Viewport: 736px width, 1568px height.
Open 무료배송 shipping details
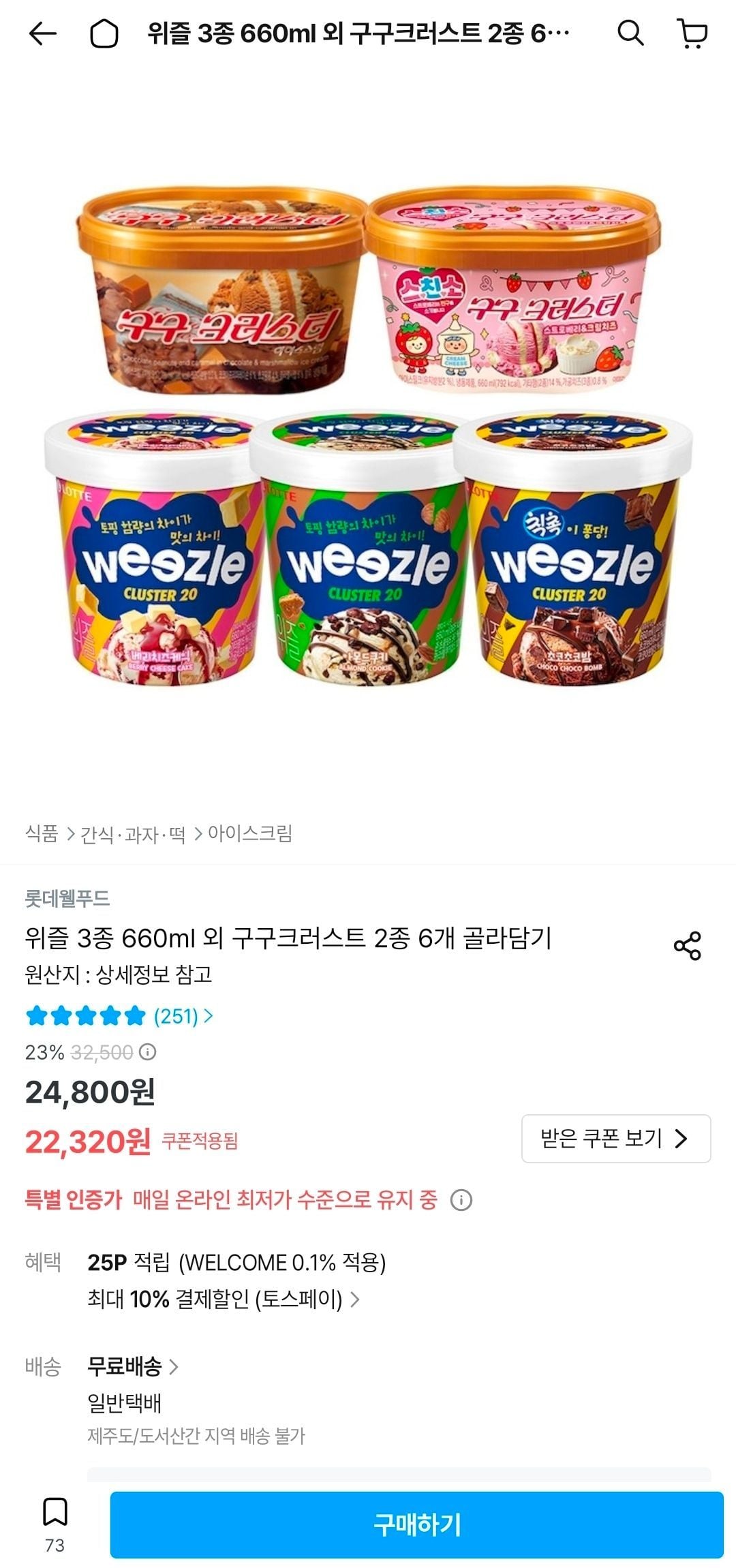click(x=133, y=1366)
